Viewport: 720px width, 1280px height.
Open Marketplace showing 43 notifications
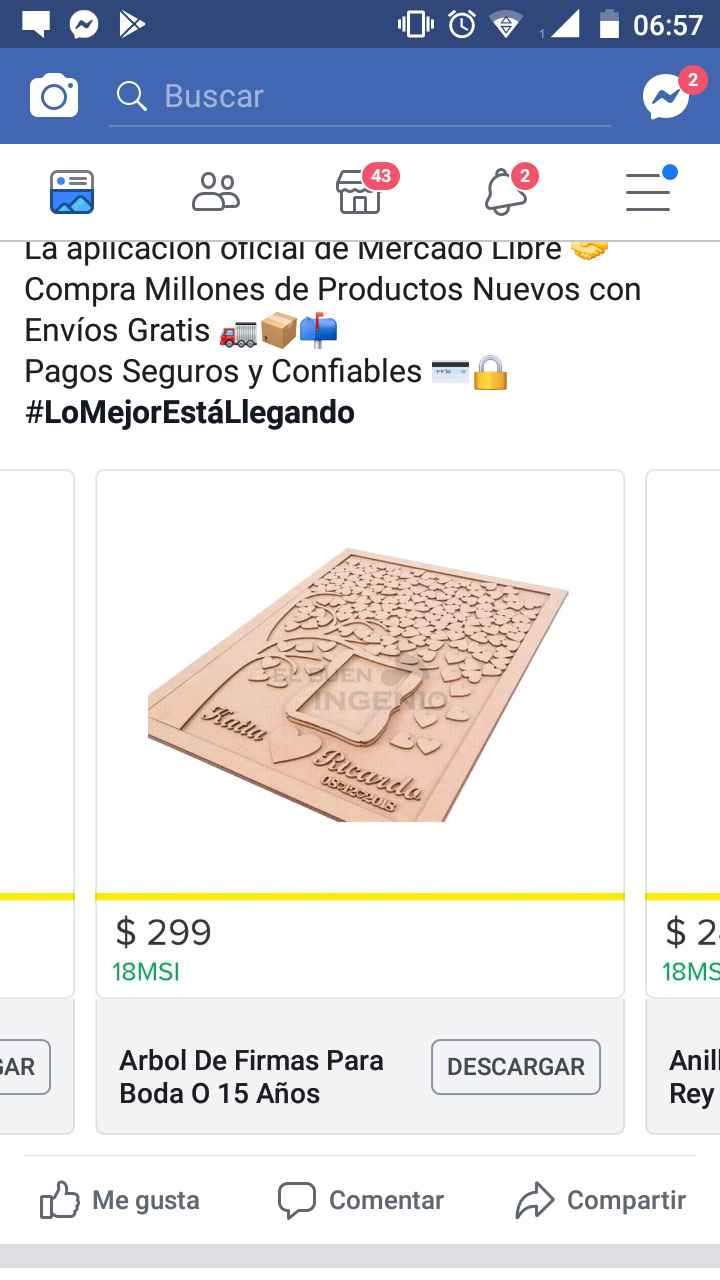[360, 190]
